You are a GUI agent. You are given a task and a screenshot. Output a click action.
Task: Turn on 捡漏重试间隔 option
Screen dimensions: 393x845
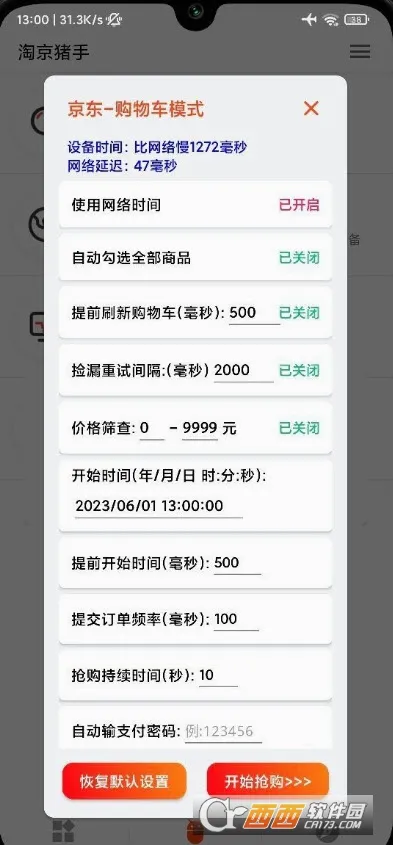coord(299,370)
